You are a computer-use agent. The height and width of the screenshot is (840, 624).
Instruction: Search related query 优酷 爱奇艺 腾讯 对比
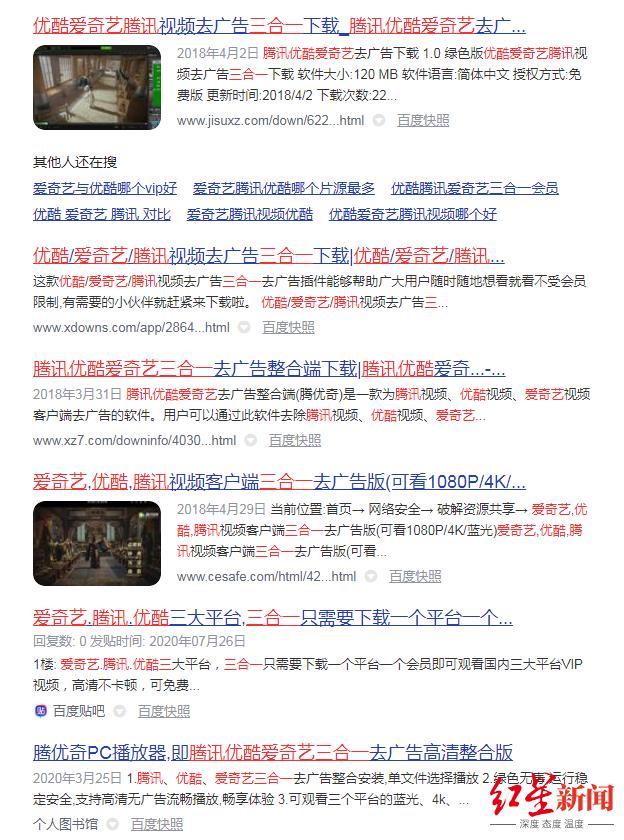click(x=102, y=214)
